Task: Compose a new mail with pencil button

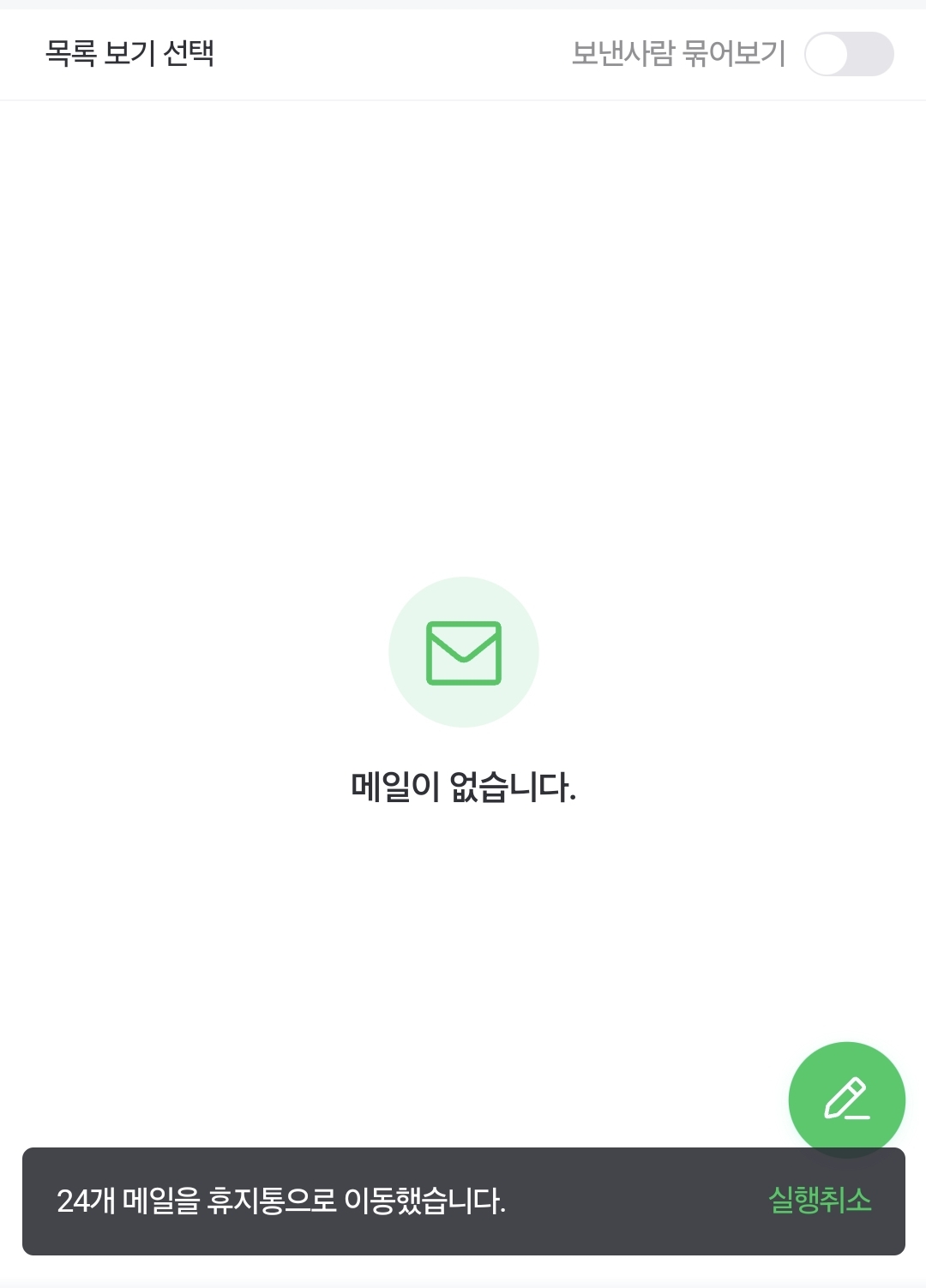Action: (846, 1098)
